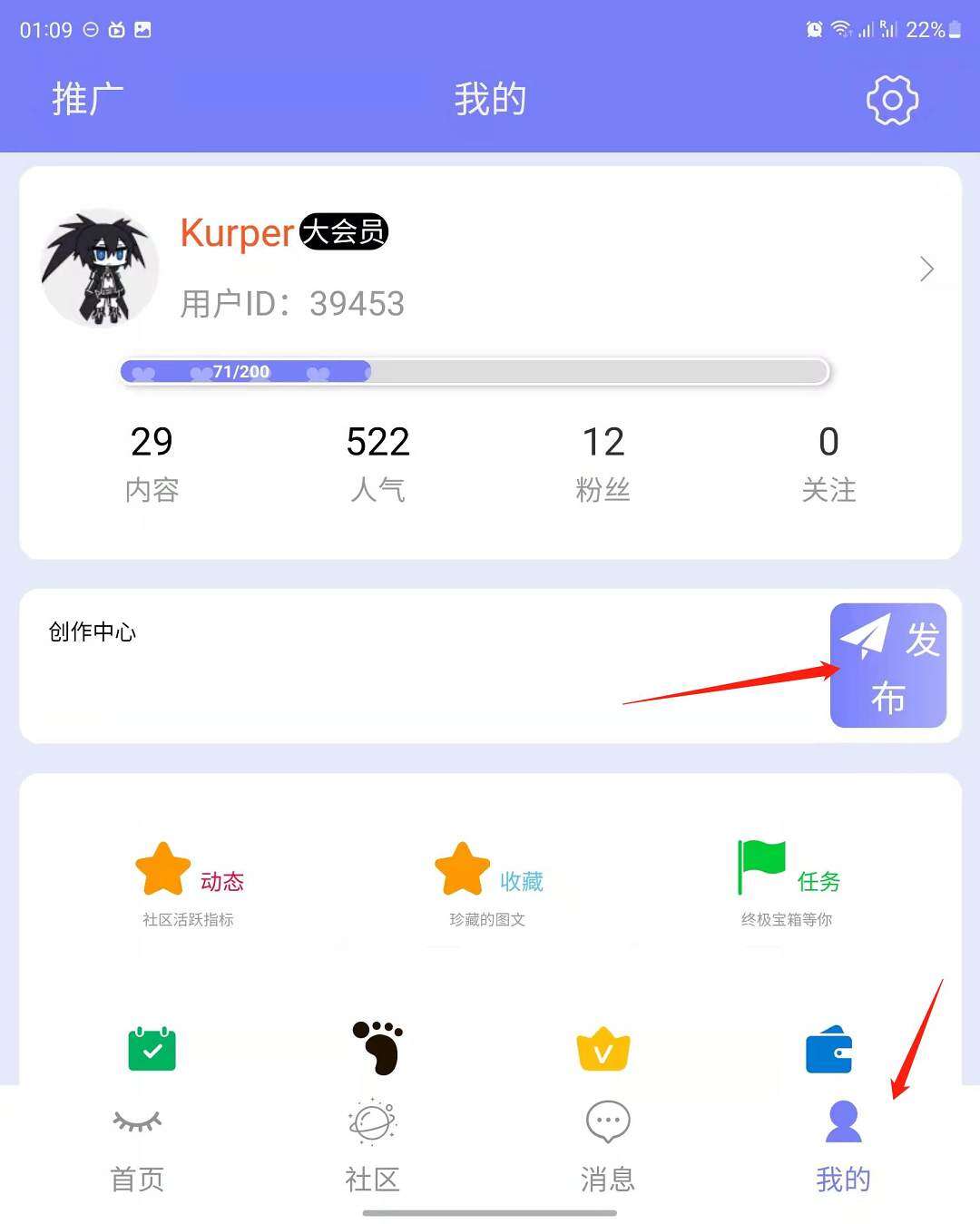The width and height of the screenshot is (980, 1224).
Task: View the 粉丝 followers list
Action: pos(603,463)
